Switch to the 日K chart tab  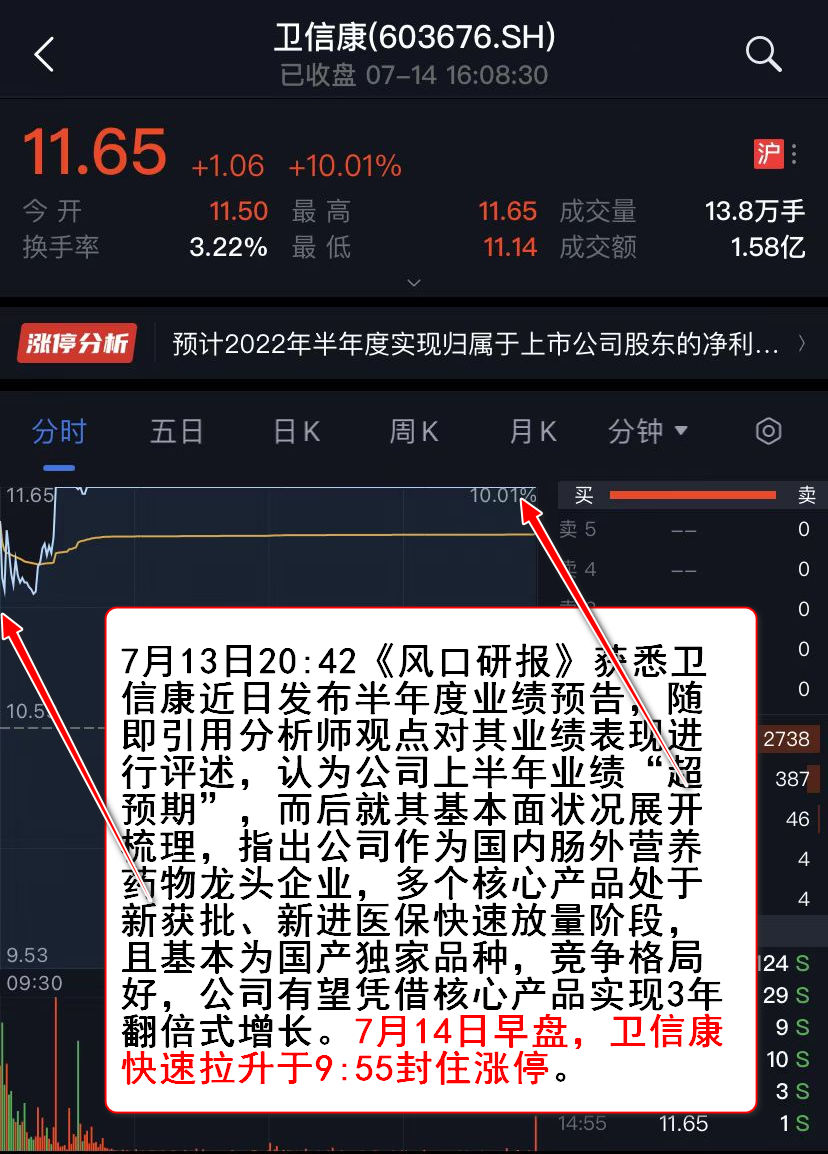pyautogui.click(x=296, y=432)
